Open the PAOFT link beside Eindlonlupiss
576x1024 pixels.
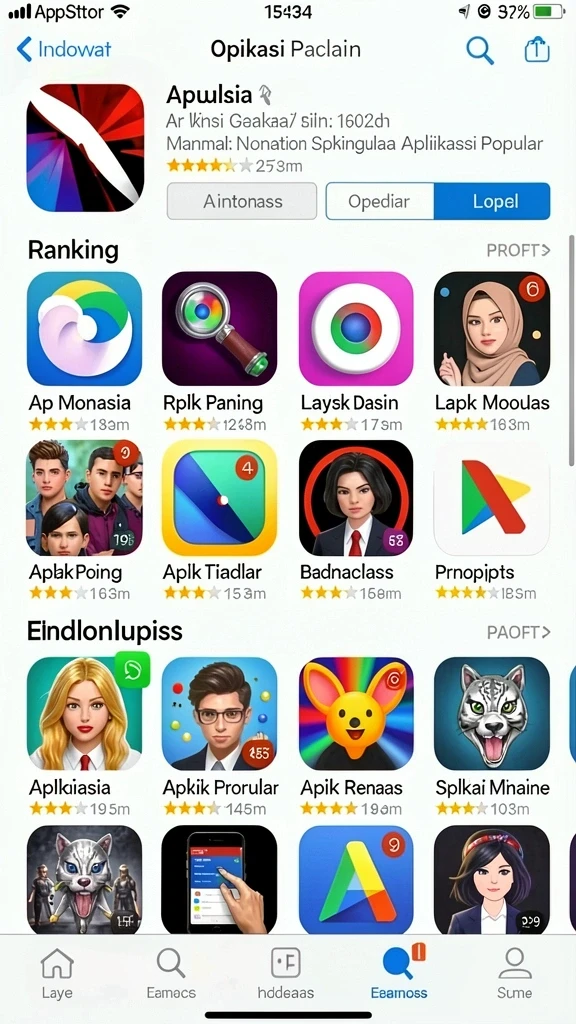519,632
